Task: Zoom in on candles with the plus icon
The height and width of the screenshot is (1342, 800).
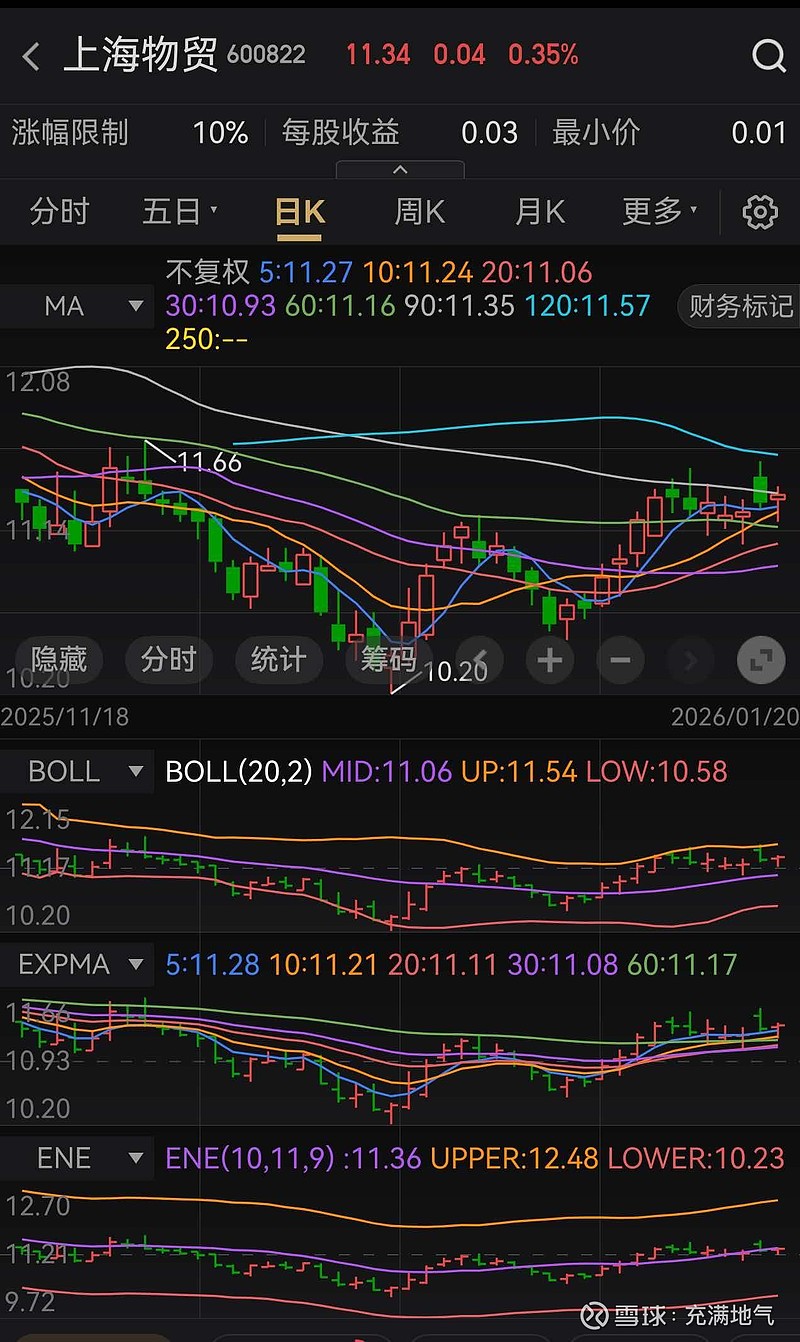Action: tap(549, 660)
